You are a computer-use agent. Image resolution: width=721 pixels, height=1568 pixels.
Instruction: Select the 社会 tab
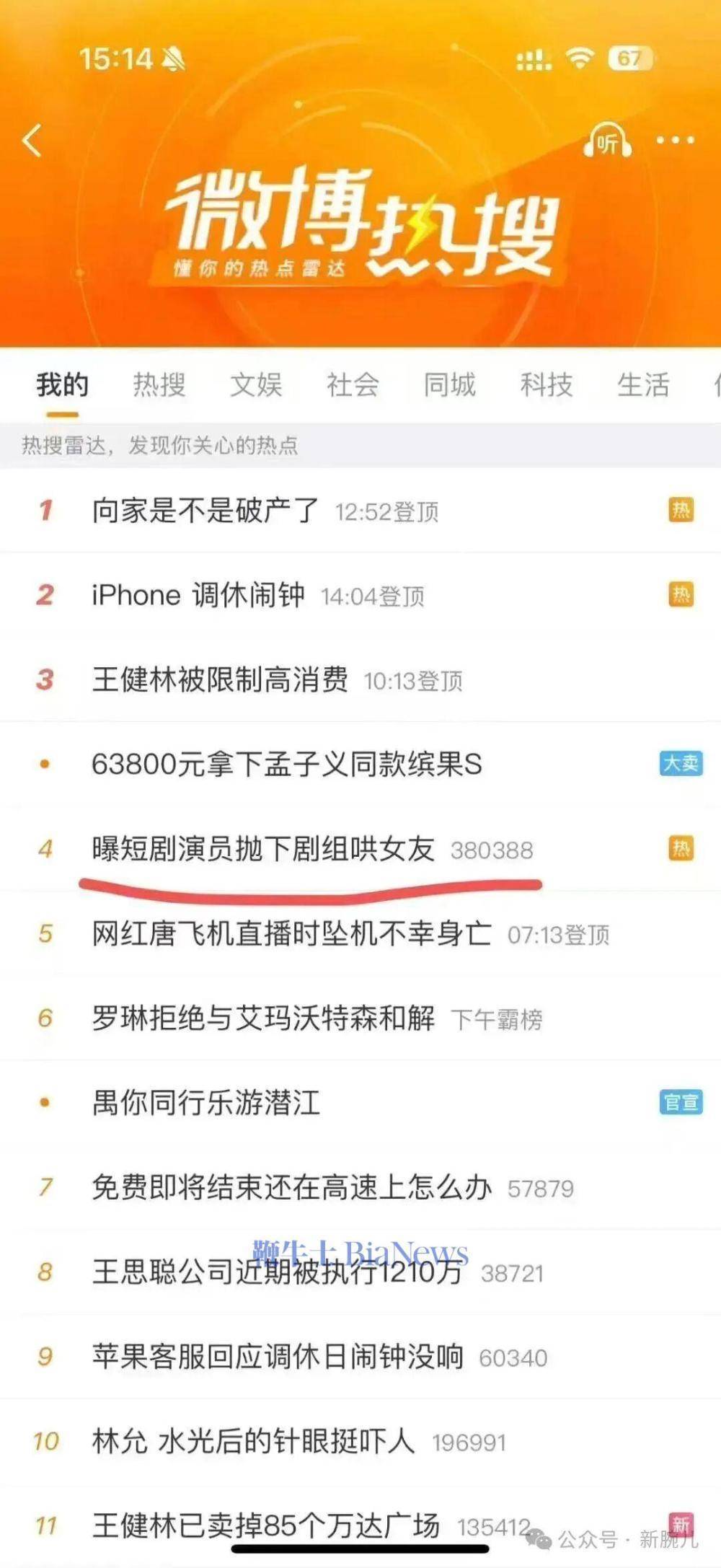coord(353,384)
